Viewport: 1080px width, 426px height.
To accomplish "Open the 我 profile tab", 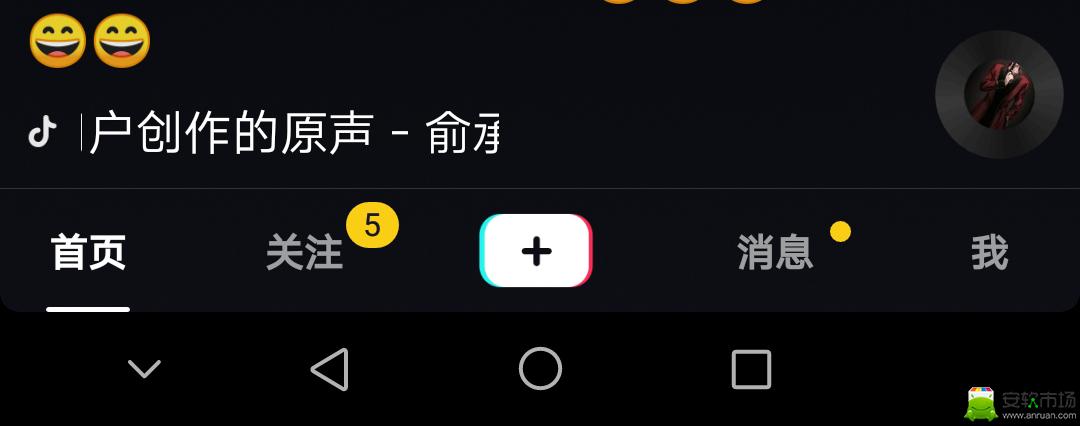I will pos(989,253).
